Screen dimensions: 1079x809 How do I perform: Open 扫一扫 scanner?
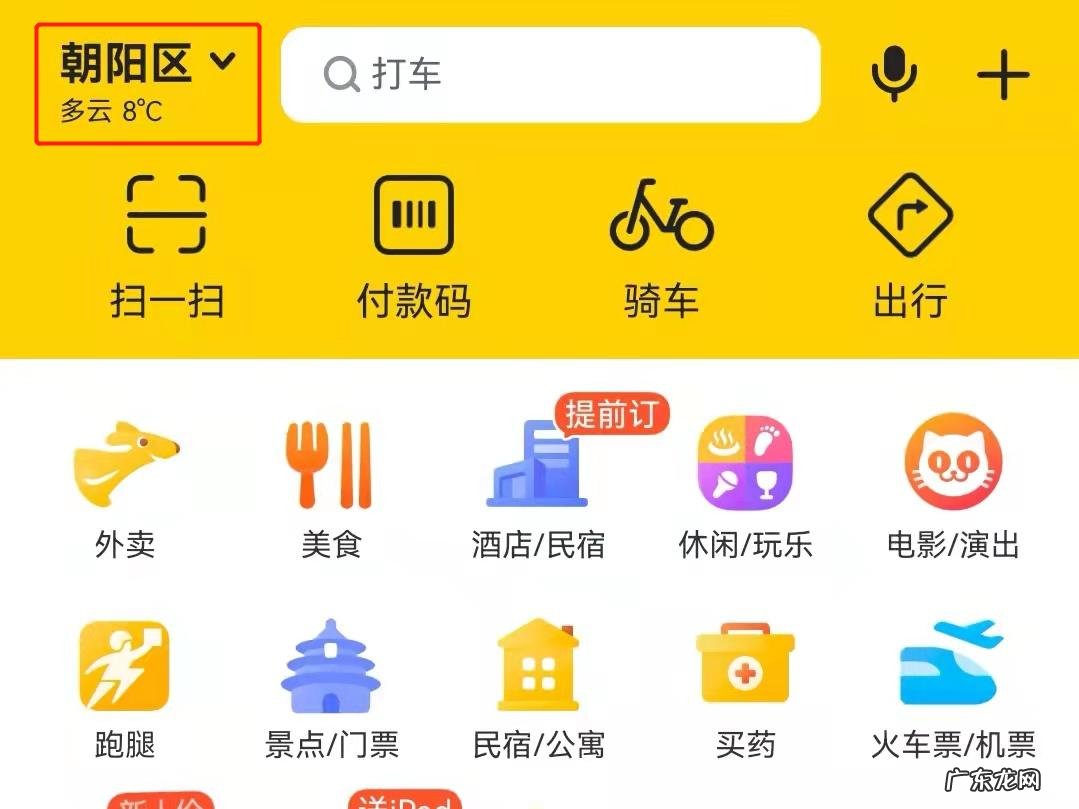(x=166, y=245)
